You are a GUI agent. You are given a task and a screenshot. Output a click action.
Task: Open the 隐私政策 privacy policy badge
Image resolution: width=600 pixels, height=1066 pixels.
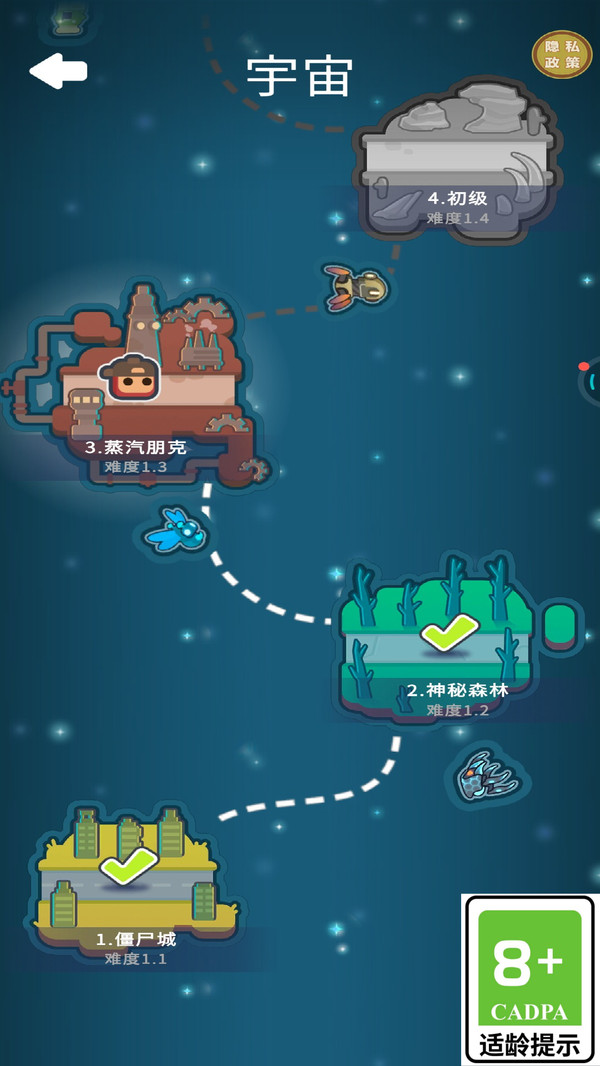[561, 54]
